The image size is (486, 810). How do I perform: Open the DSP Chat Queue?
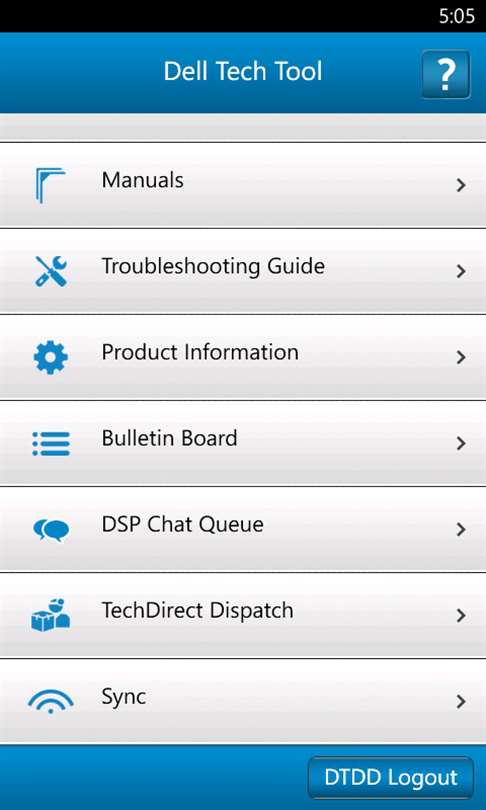tap(243, 529)
